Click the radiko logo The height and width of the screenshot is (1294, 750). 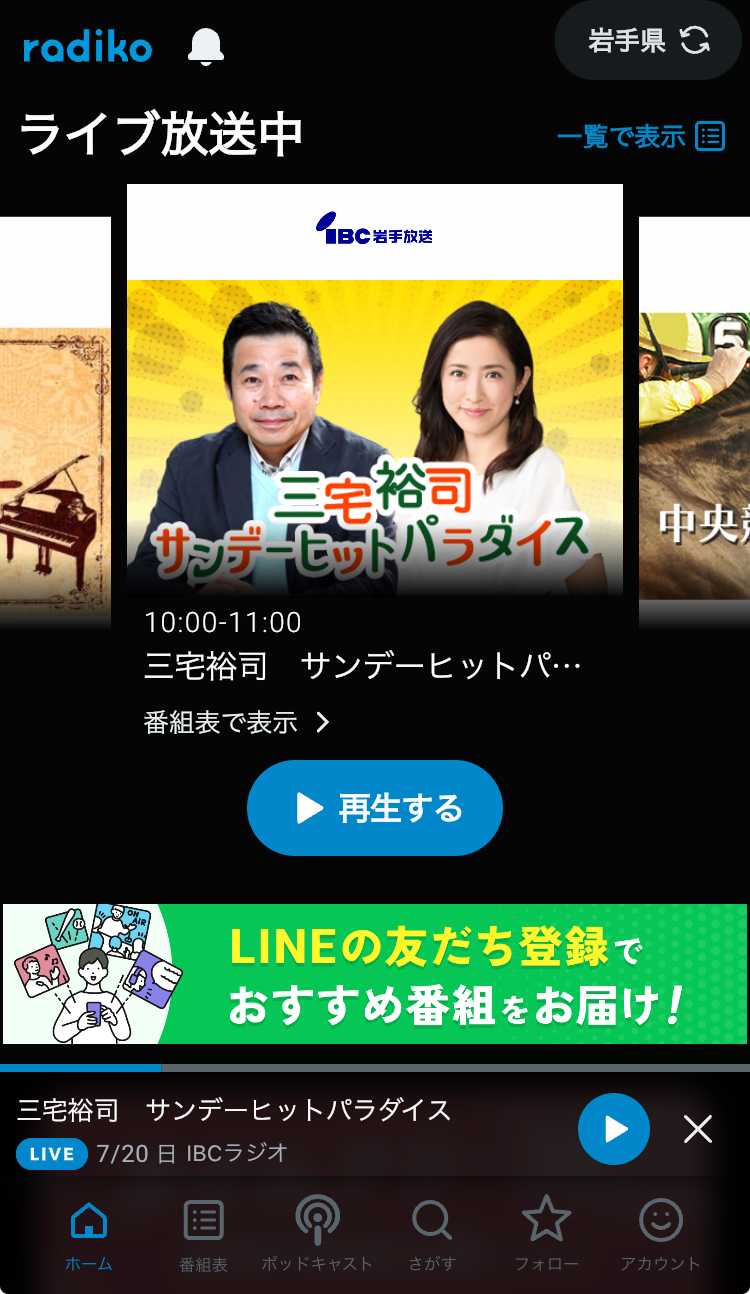85,45
